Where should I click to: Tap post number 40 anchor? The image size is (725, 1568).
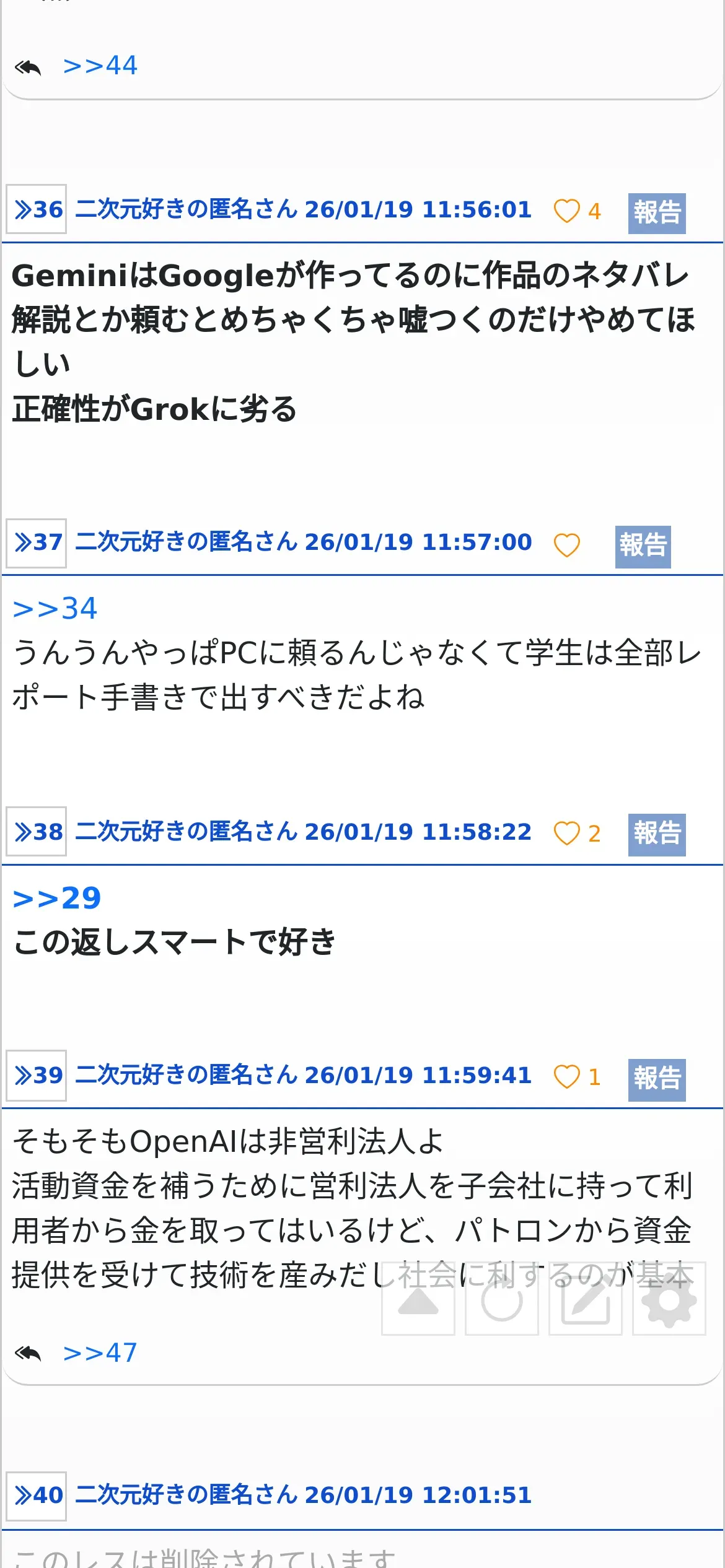37,1496
